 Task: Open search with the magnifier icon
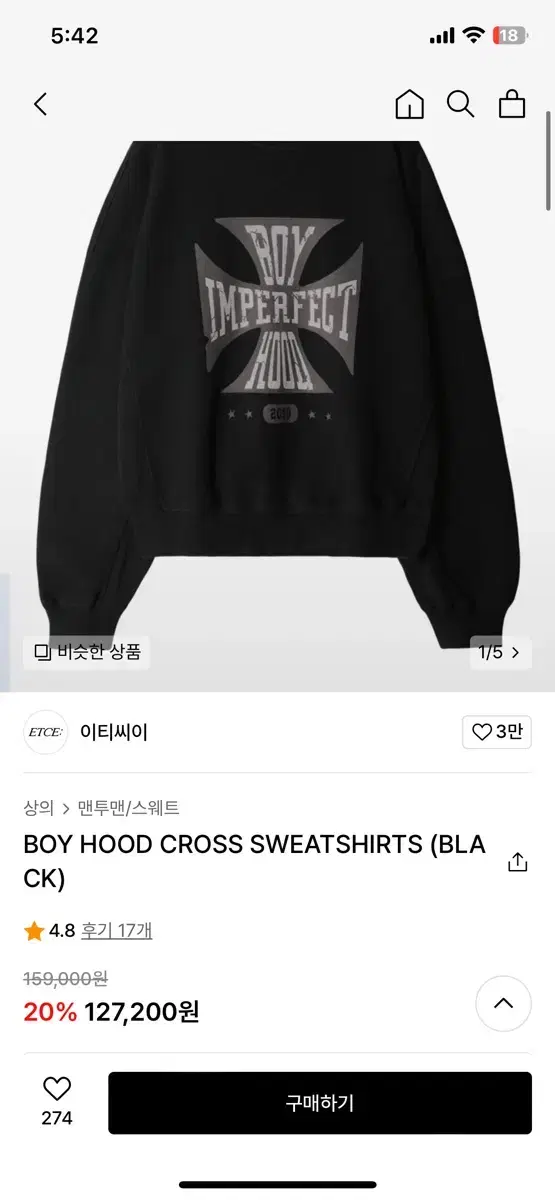point(460,104)
